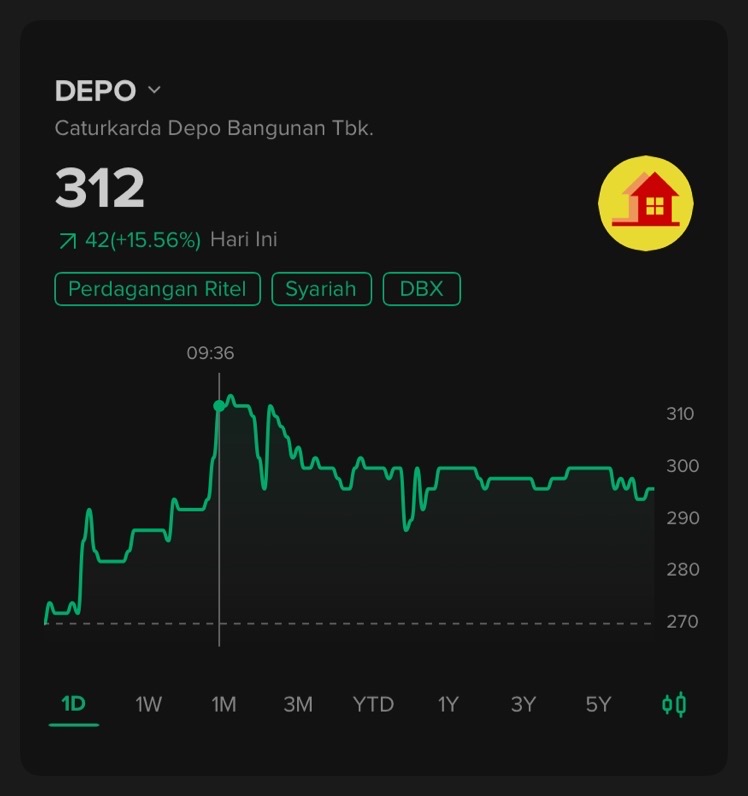748x796 pixels.
Task: Show the 3M chart range
Action: coord(298,704)
